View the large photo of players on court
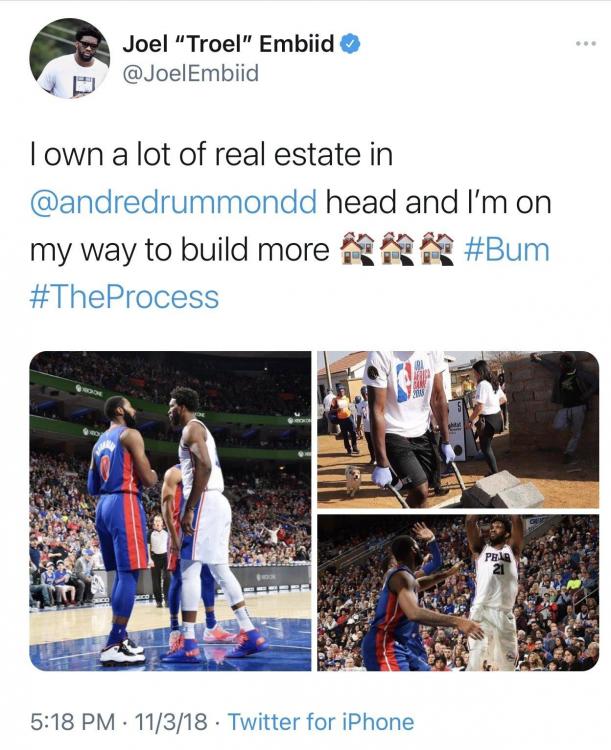Image resolution: width=611 pixels, height=750 pixels. click(x=170, y=510)
